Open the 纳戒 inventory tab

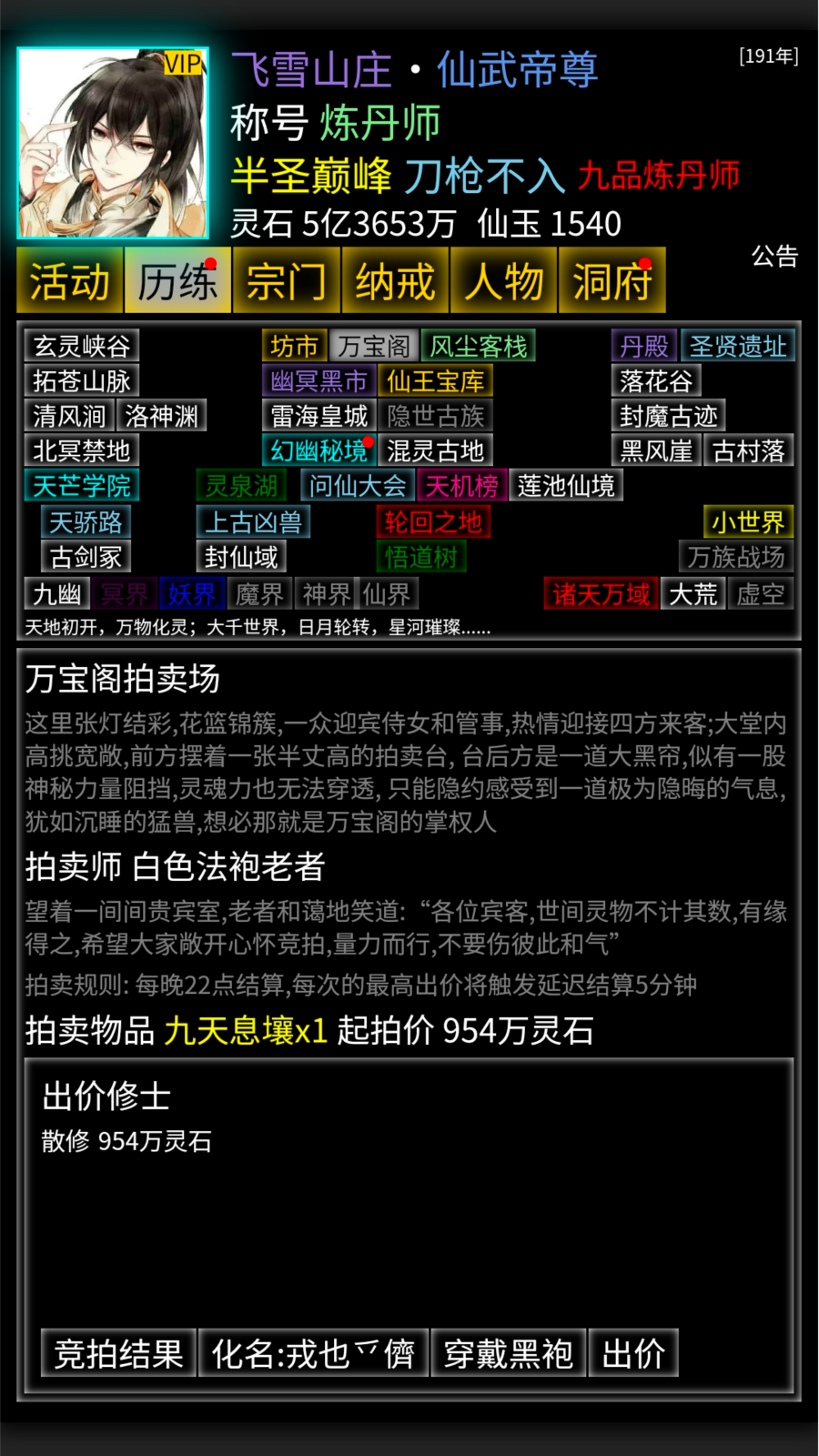click(395, 281)
